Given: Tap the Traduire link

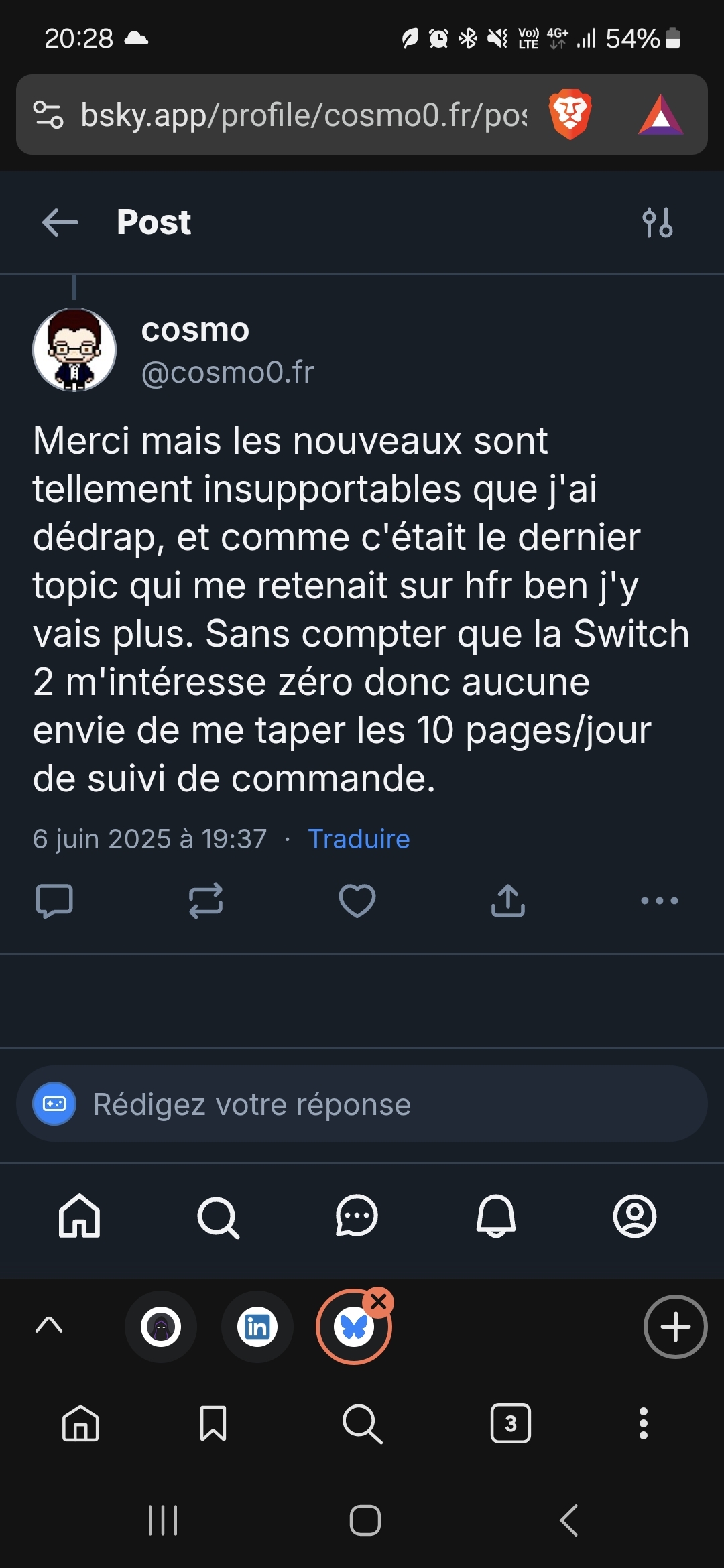Looking at the screenshot, I should pyautogui.click(x=359, y=839).
